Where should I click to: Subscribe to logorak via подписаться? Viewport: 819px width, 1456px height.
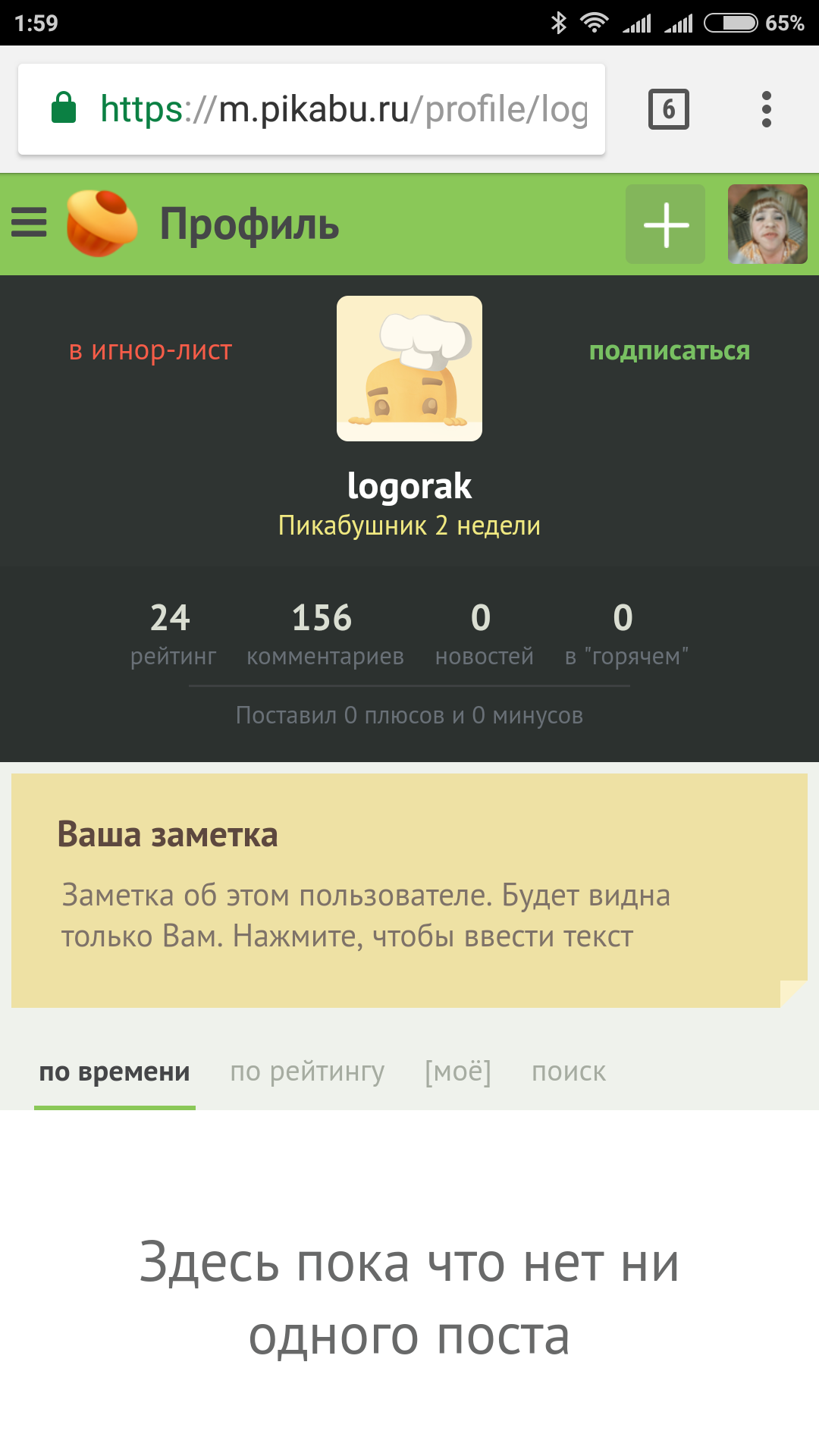[x=669, y=350]
